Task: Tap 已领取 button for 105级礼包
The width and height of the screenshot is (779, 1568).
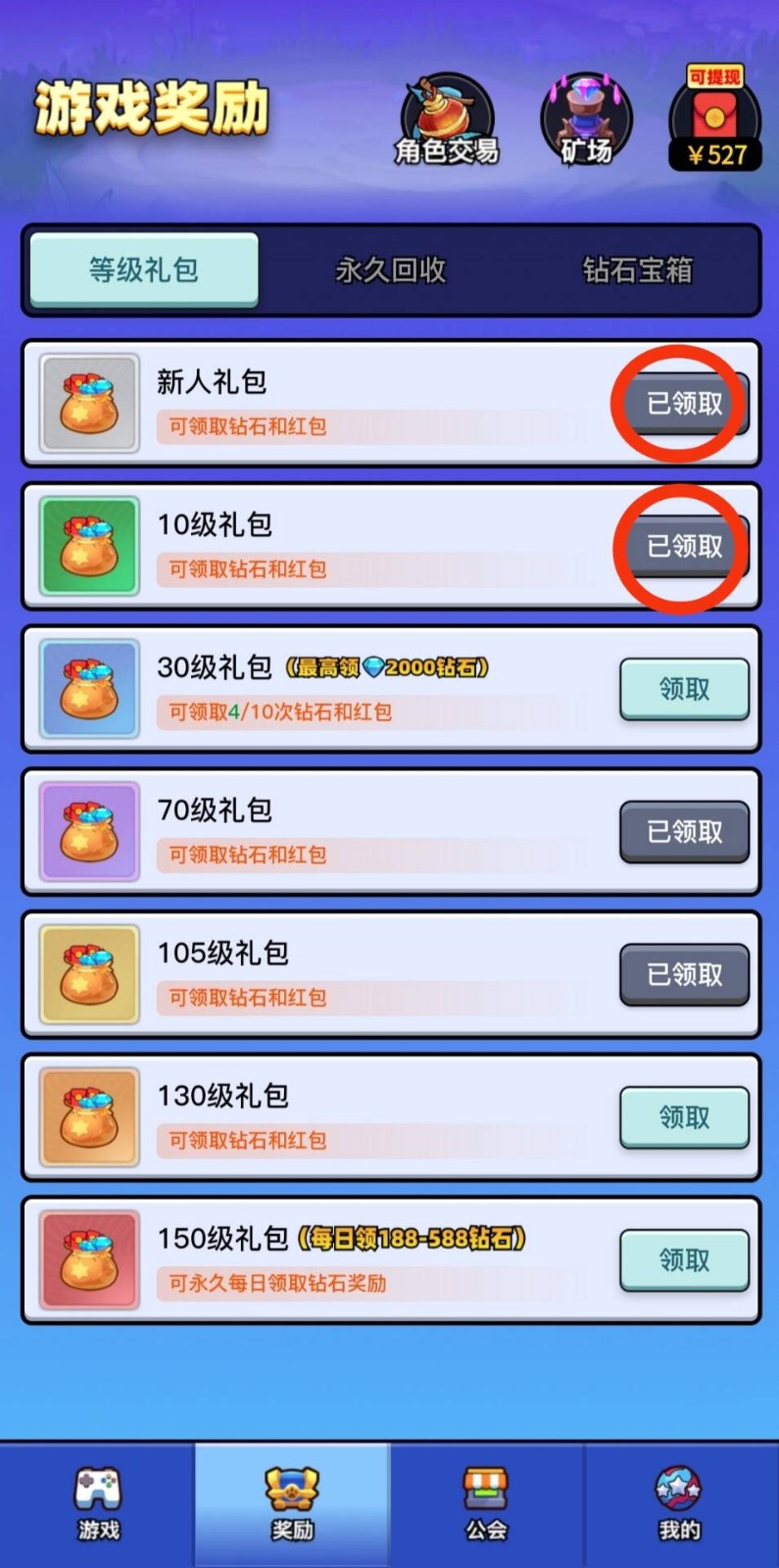Action: [x=684, y=974]
